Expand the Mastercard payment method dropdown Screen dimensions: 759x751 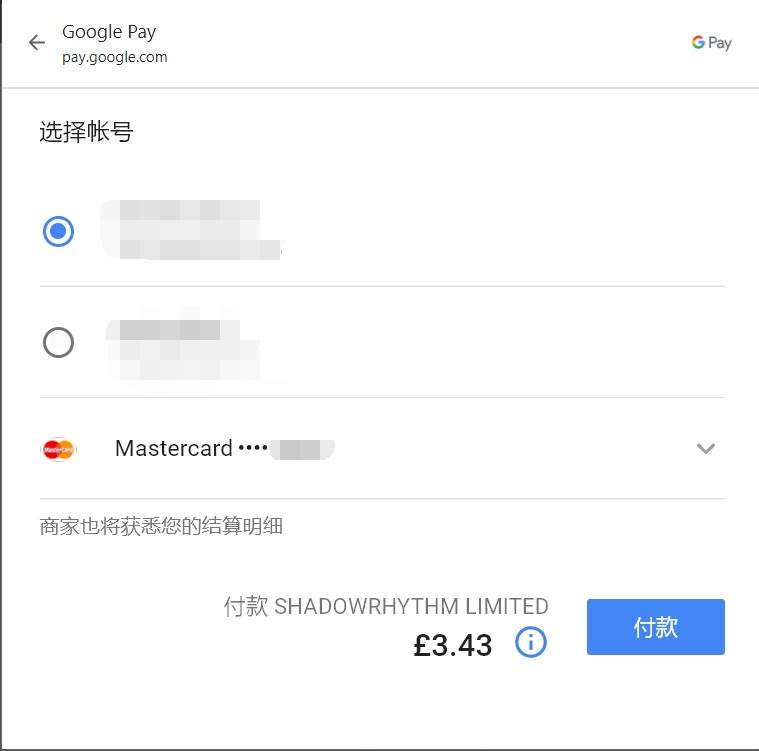coord(706,449)
